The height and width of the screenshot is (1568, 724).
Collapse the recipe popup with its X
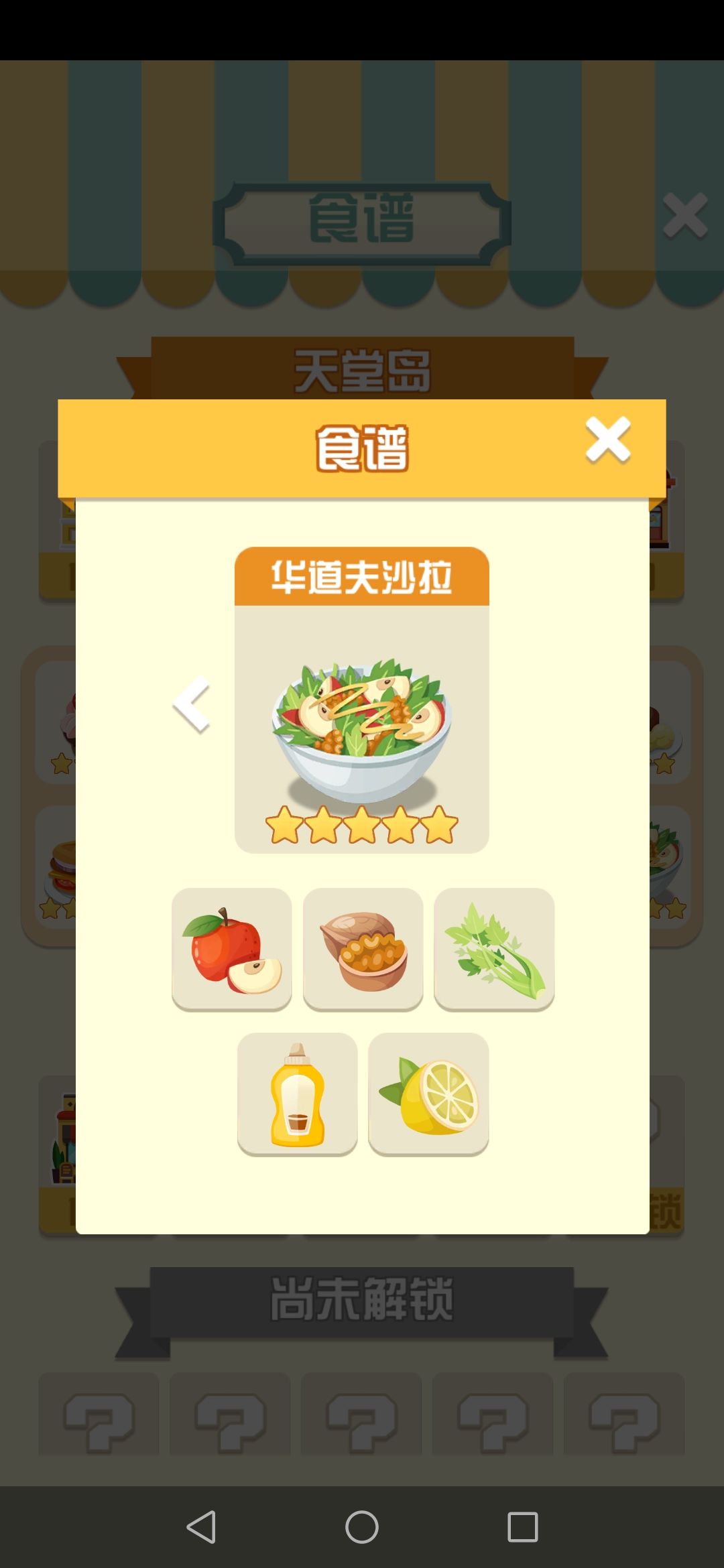click(607, 439)
